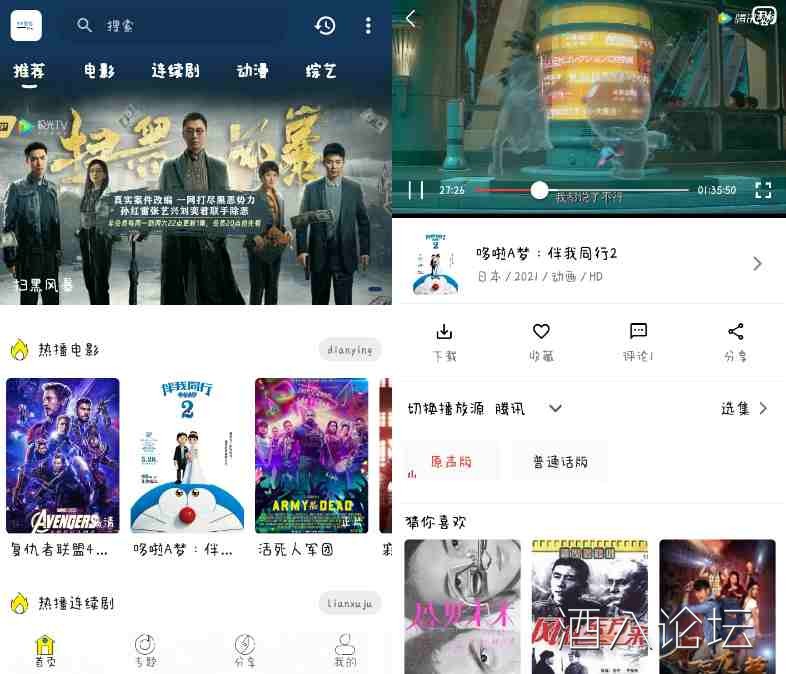Screen dimensions: 786x674
Task: Download 哆啦A梦：伴我同行2
Action: (444, 341)
